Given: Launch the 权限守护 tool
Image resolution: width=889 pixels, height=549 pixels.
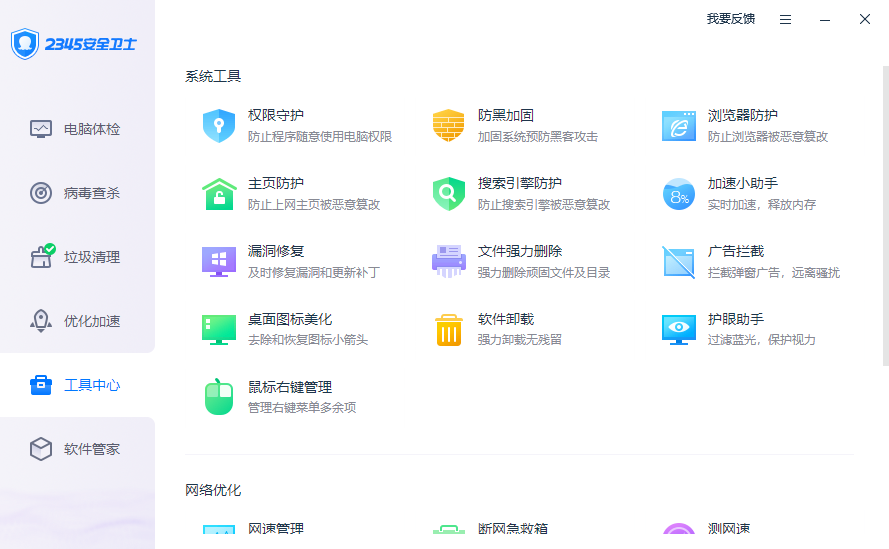Looking at the screenshot, I should pyautogui.click(x=276, y=116).
